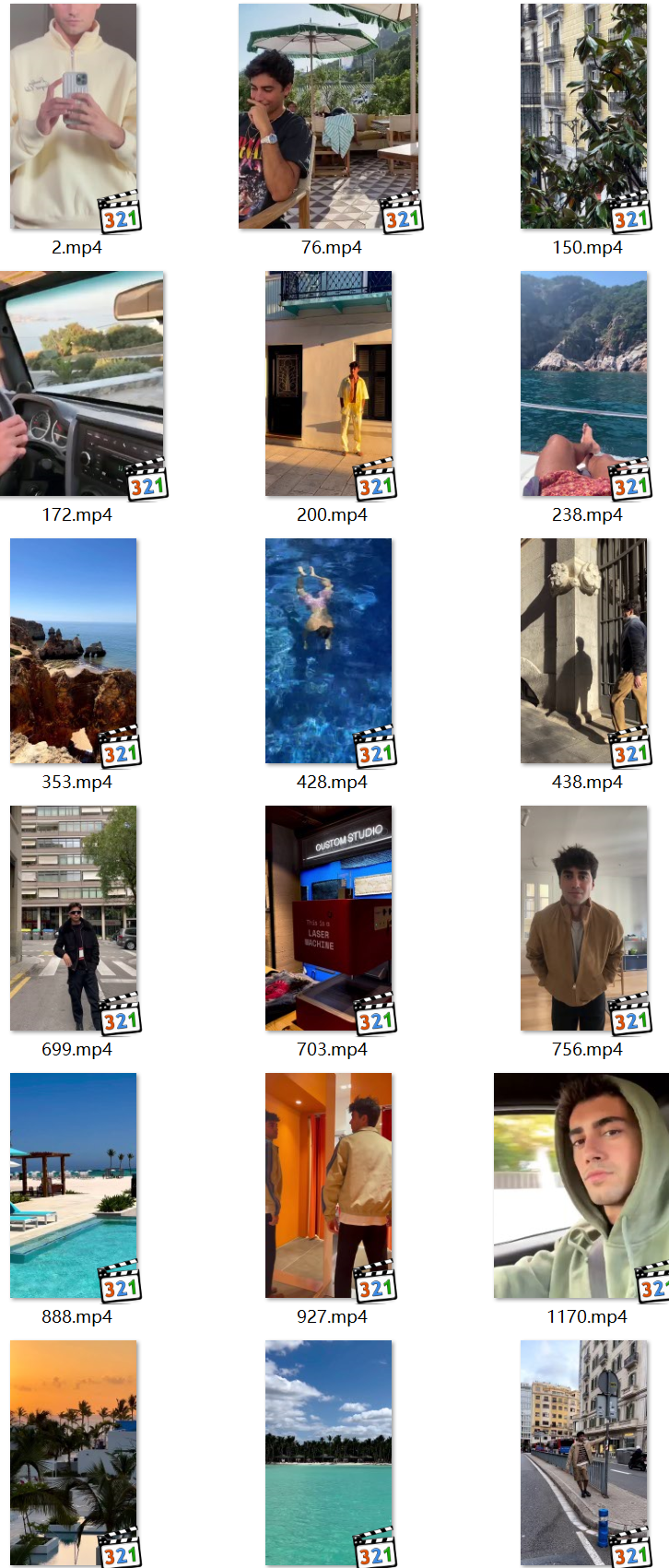Image resolution: width=669 pixels, height=1568 pixels.
Task: Open the 353.mp4 coastline video
Action: [74, 651]
